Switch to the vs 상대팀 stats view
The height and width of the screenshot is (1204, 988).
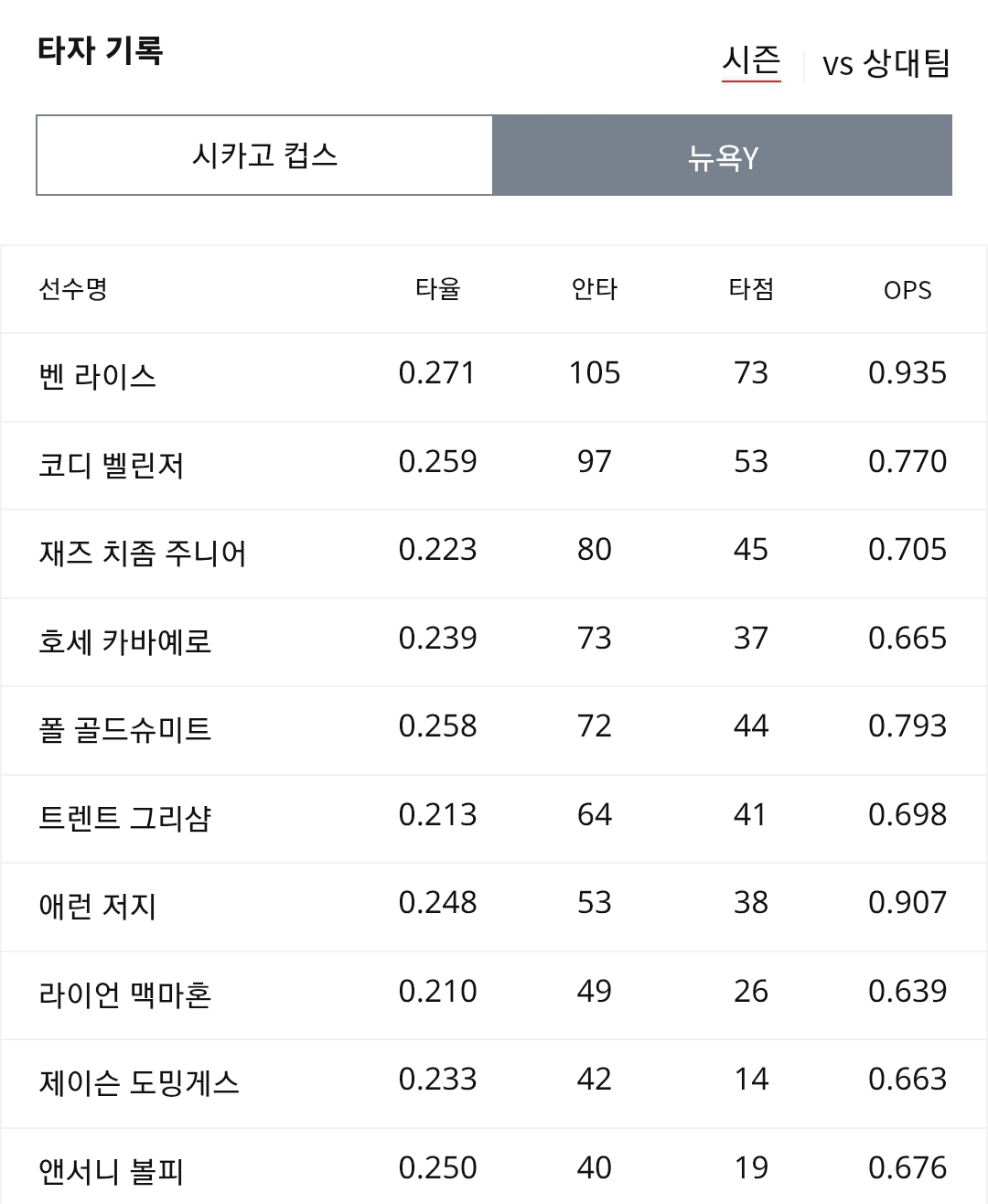pyautogui.click(x=886, y=64)
